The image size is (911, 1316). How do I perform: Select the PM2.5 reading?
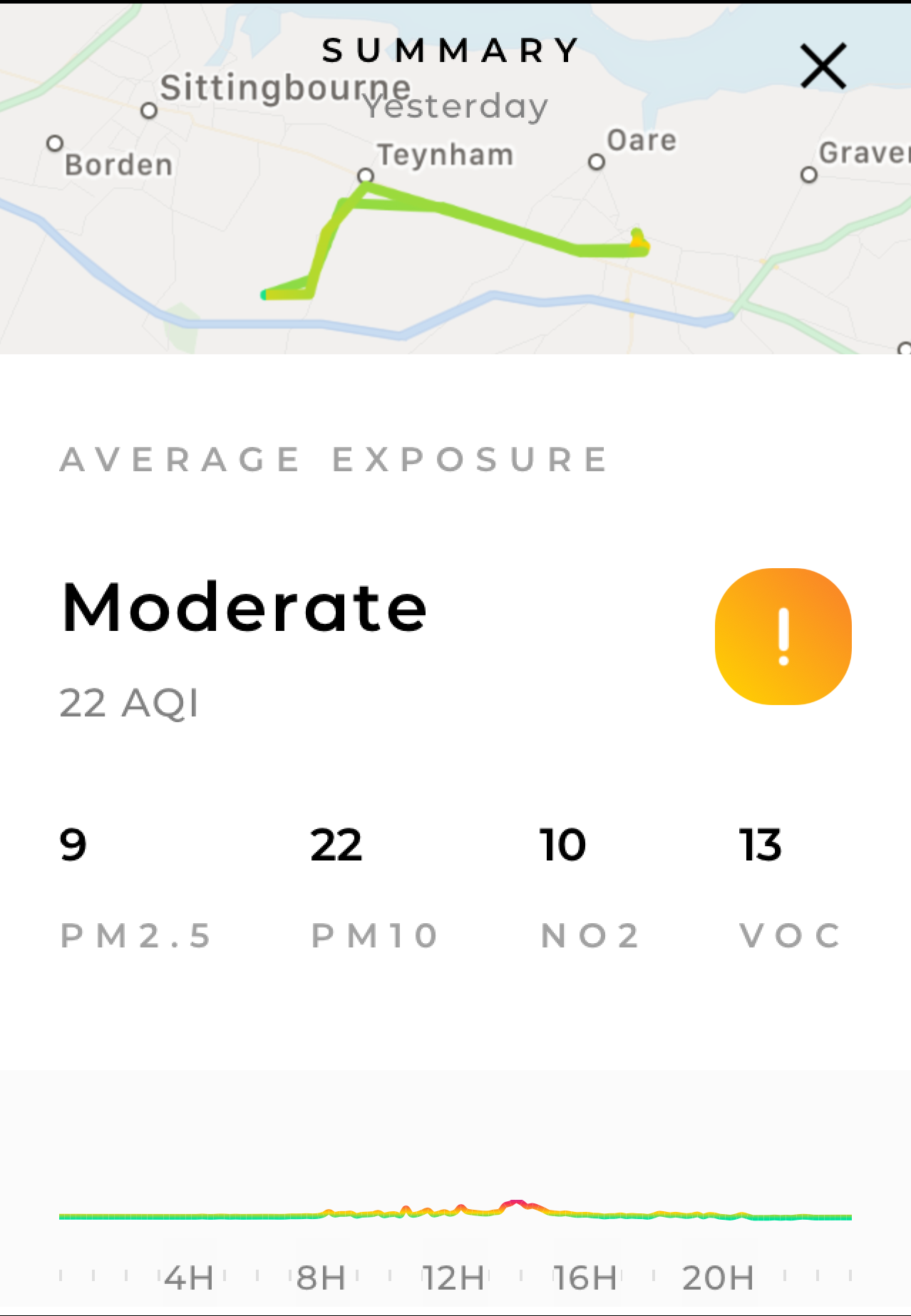pyautogui.click(x=135, y=888)
